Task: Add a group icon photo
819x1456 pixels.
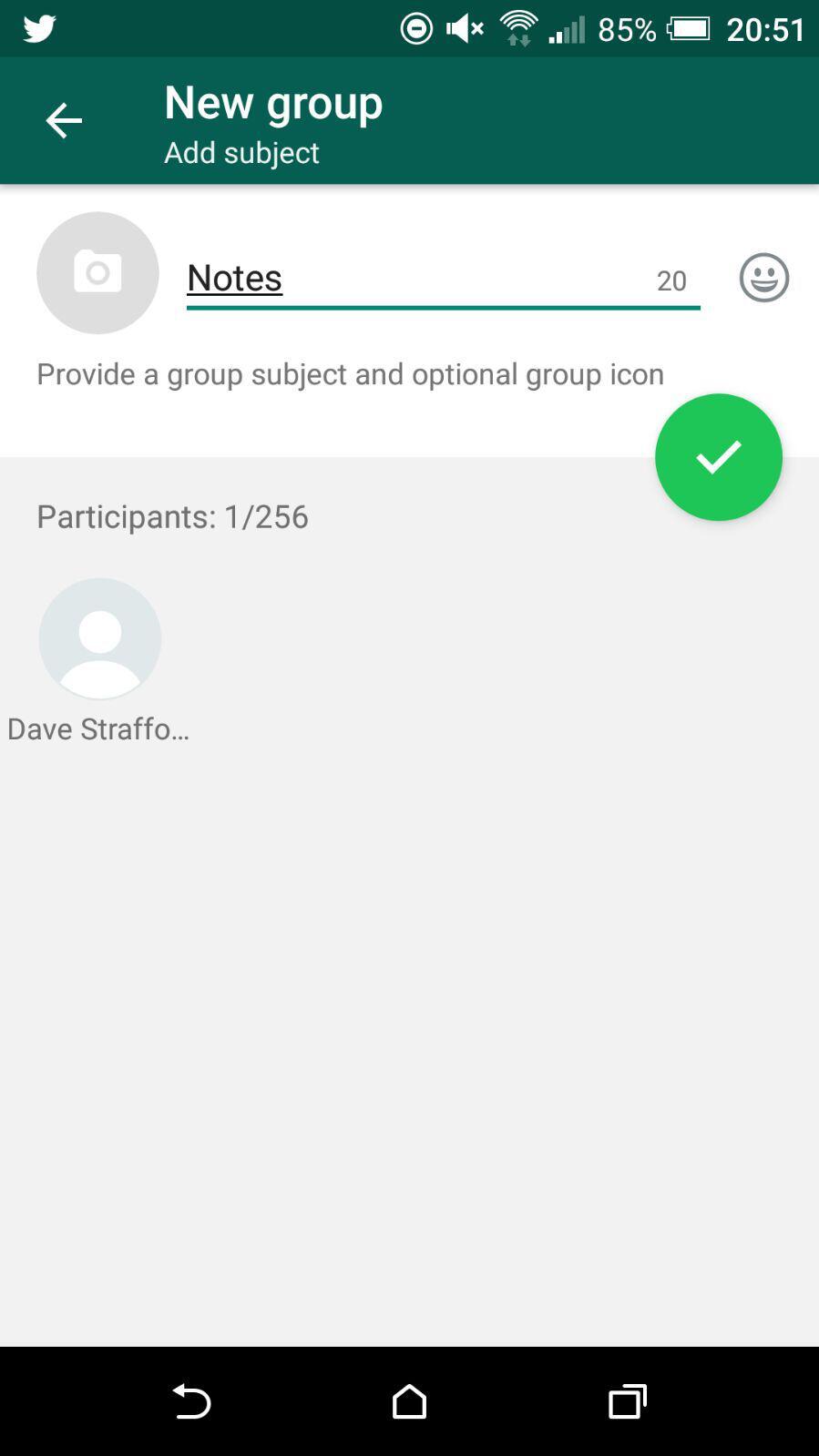Action: pyautogui.click(x=97, y=273)
